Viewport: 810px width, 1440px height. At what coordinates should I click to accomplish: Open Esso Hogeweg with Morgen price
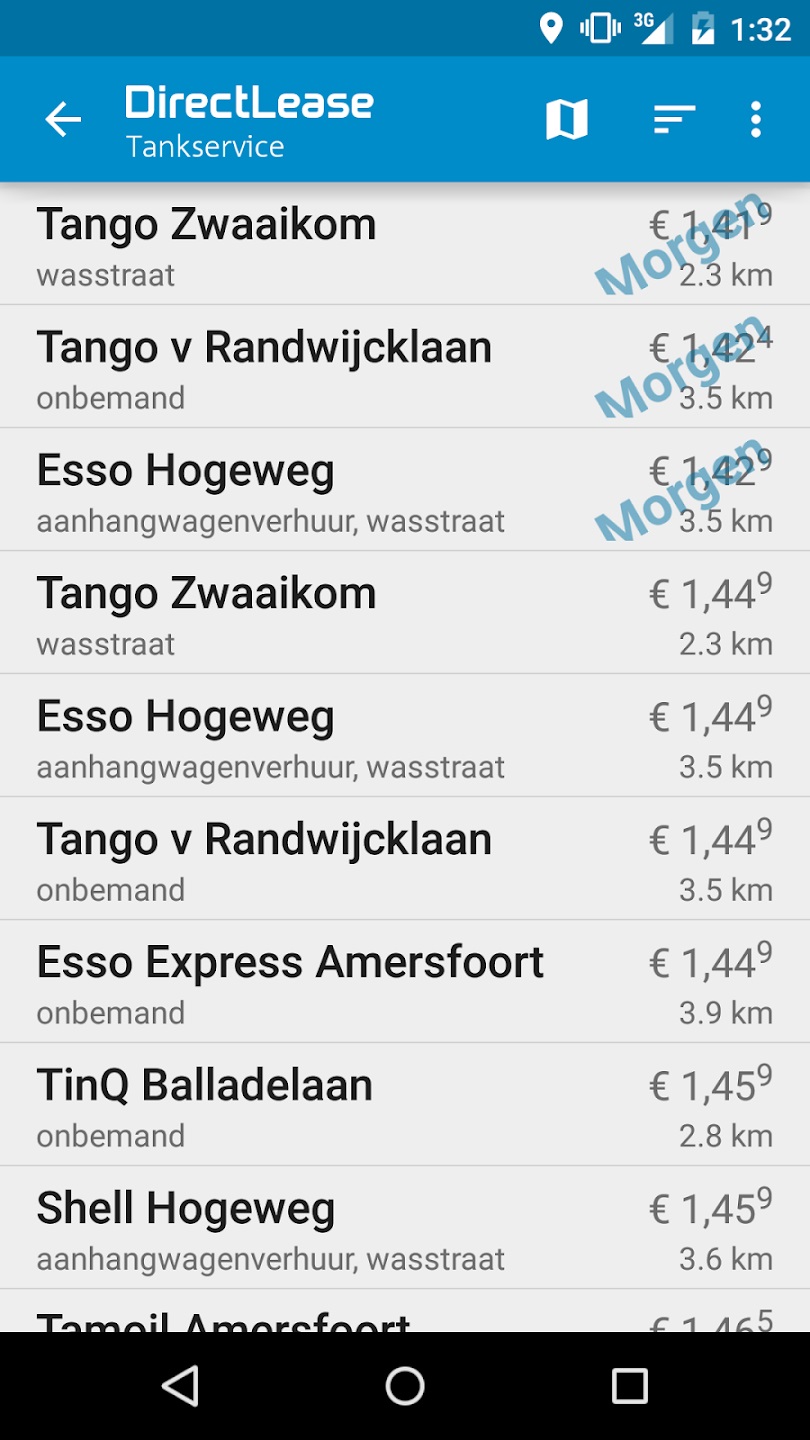click(x=405, y=490)
